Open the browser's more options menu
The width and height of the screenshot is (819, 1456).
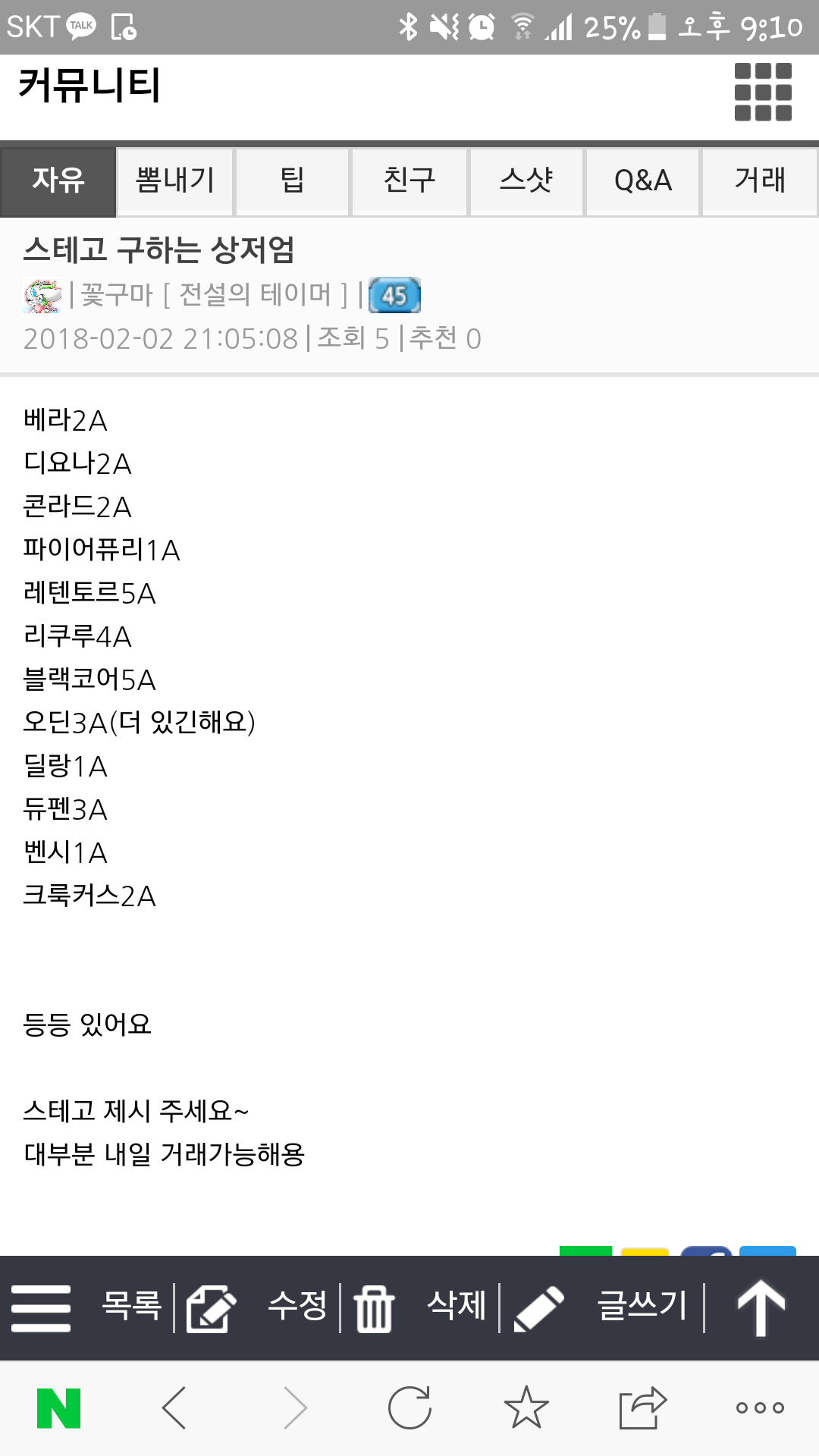(760, 1408)
